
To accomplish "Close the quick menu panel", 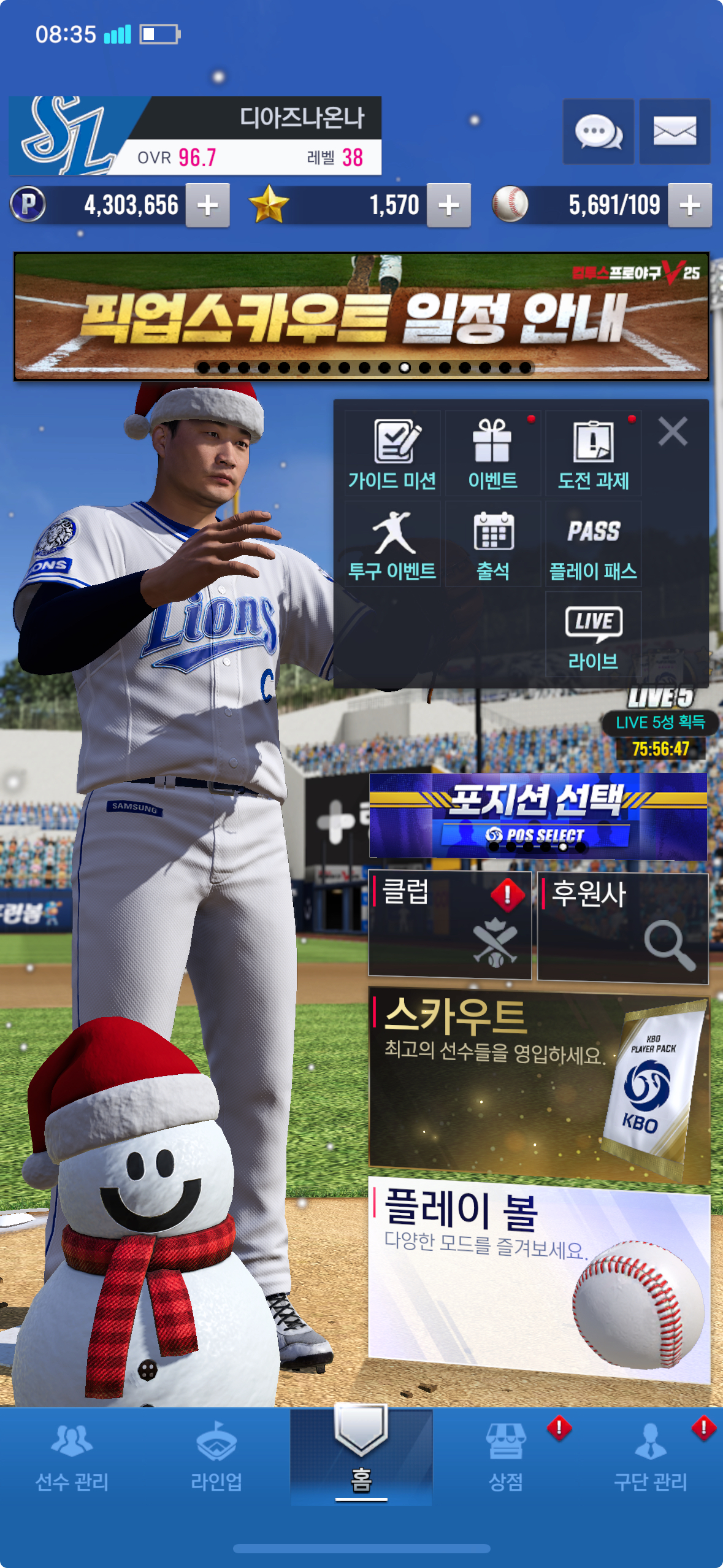I will (673, 431).
